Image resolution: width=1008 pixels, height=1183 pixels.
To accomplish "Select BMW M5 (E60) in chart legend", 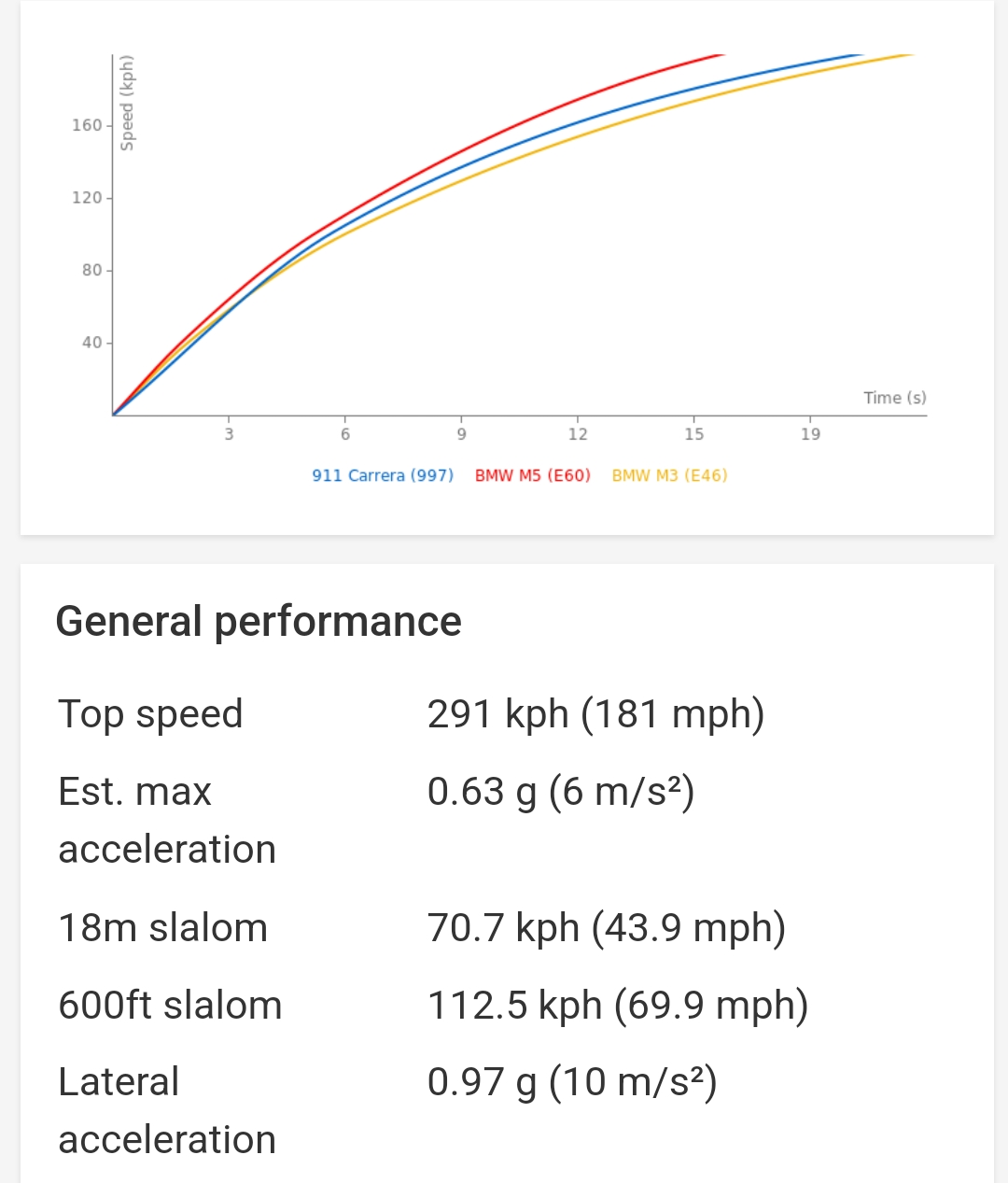I will coord(533,475).
